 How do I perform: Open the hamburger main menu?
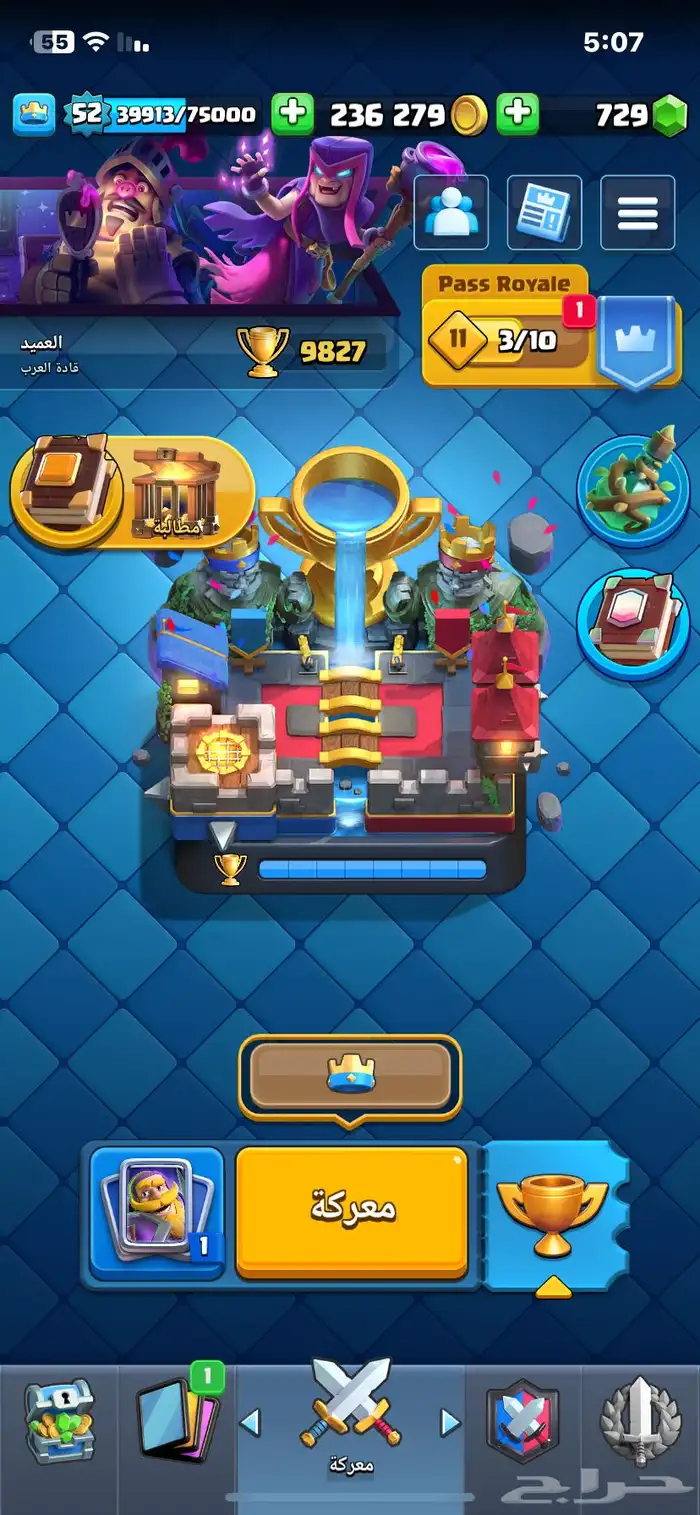click(637, 212)
